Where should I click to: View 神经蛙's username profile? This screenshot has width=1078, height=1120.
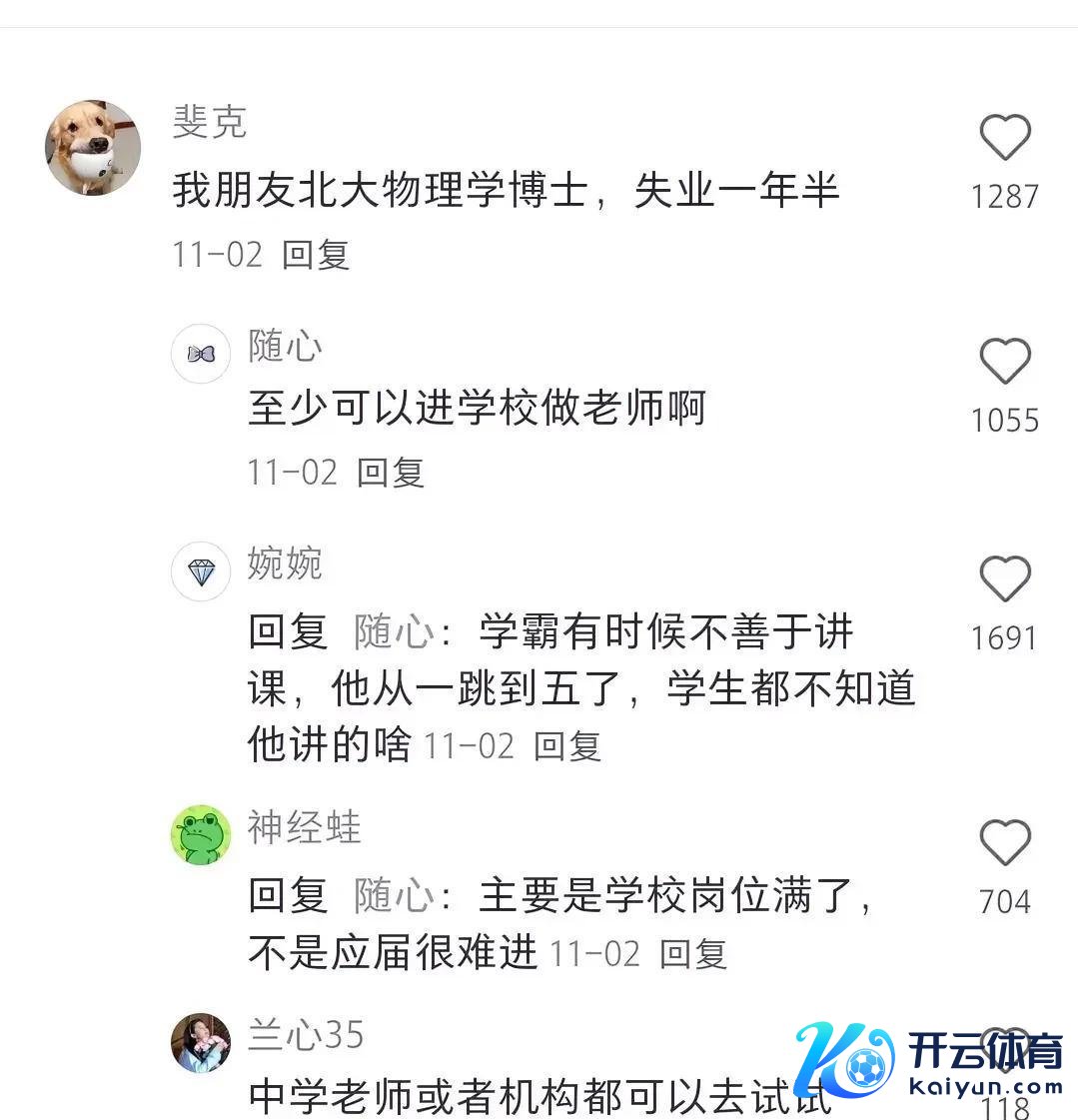305,827
